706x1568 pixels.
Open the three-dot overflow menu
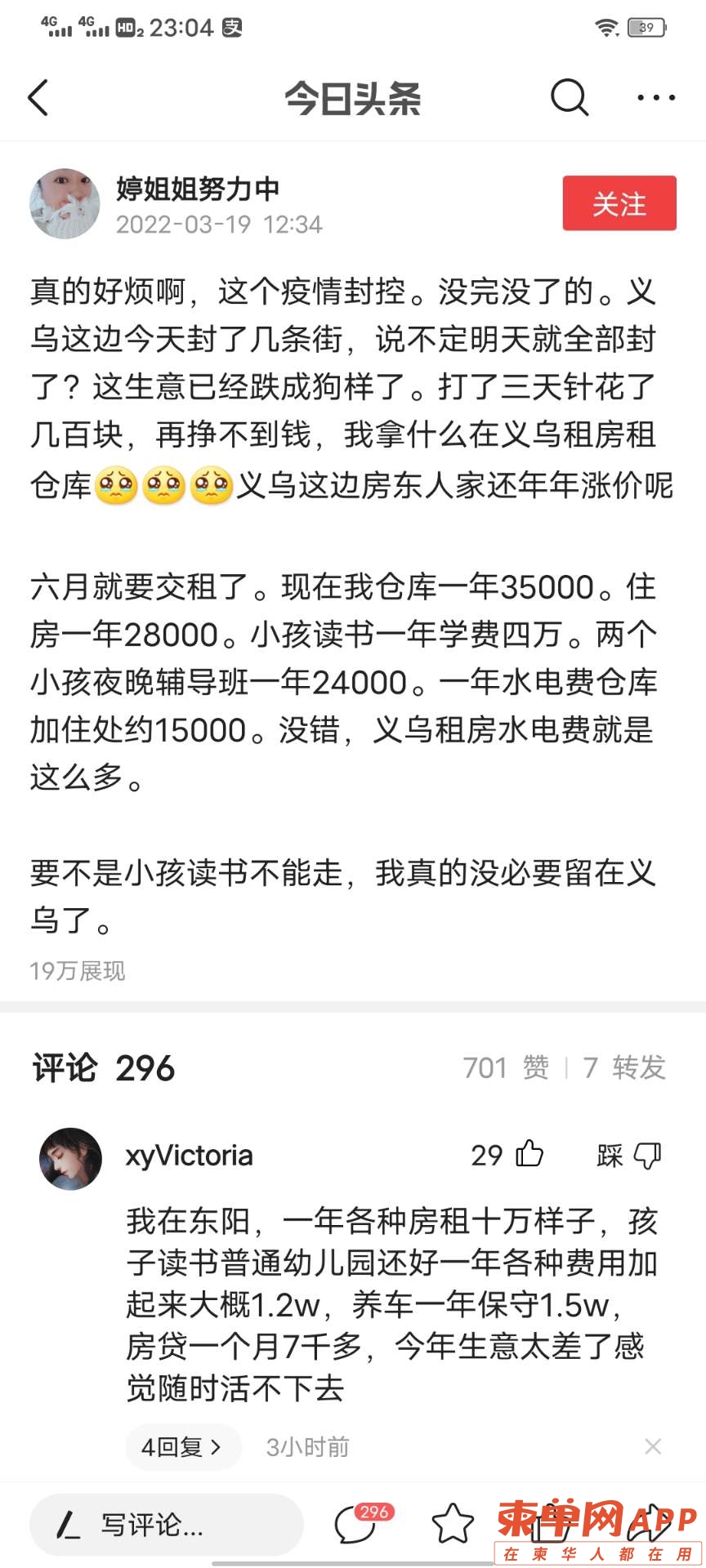pos(655,98)
